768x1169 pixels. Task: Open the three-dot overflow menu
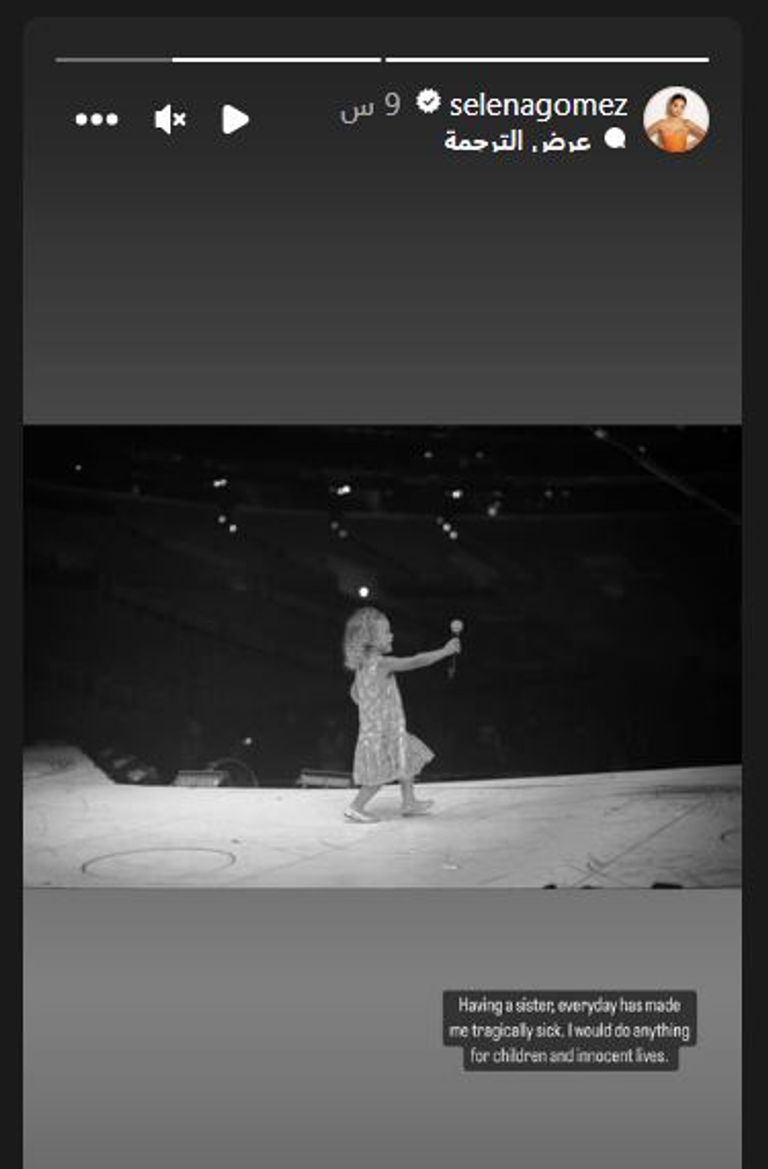96,120
